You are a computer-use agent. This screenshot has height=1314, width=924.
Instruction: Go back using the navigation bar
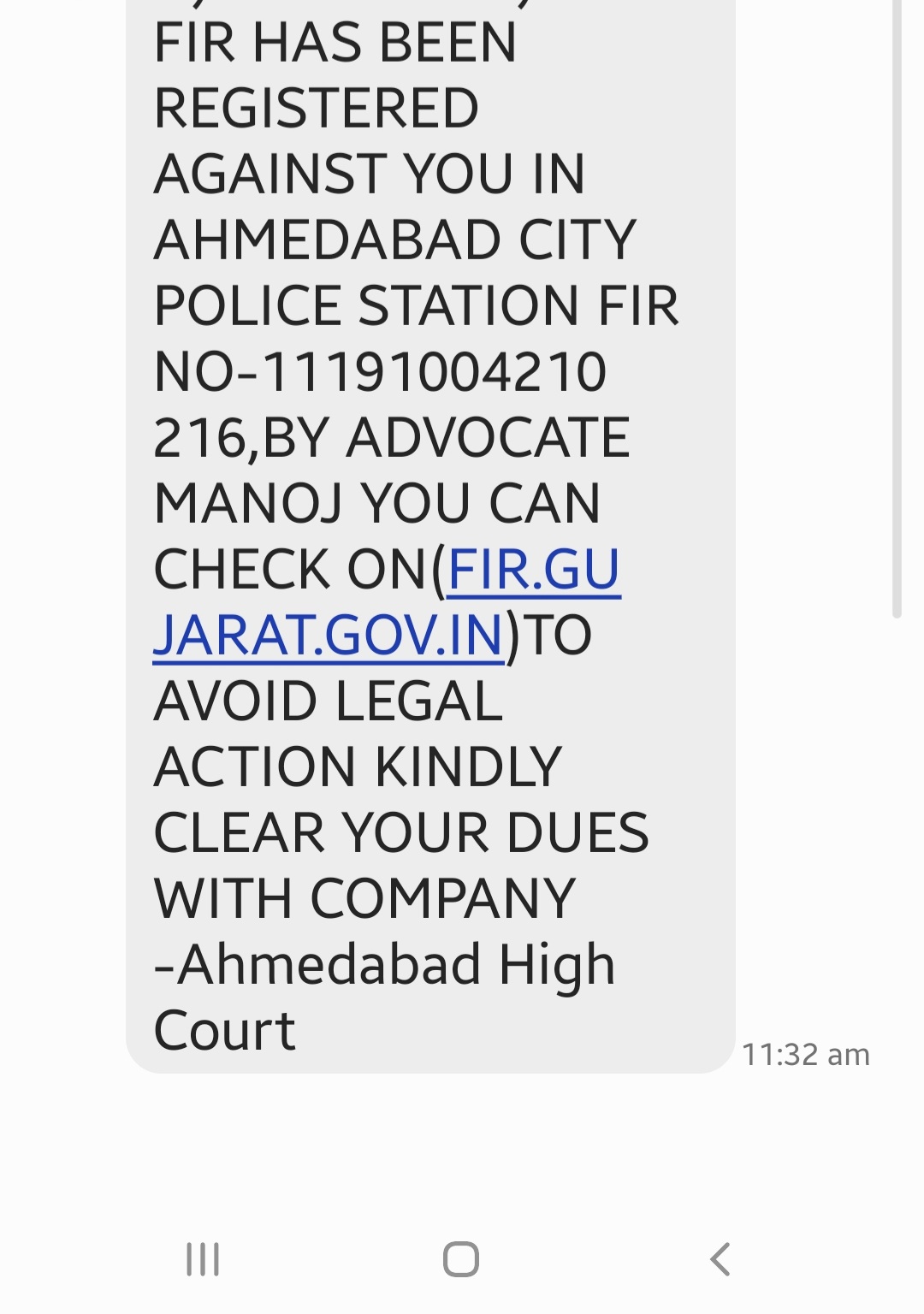720,1259
